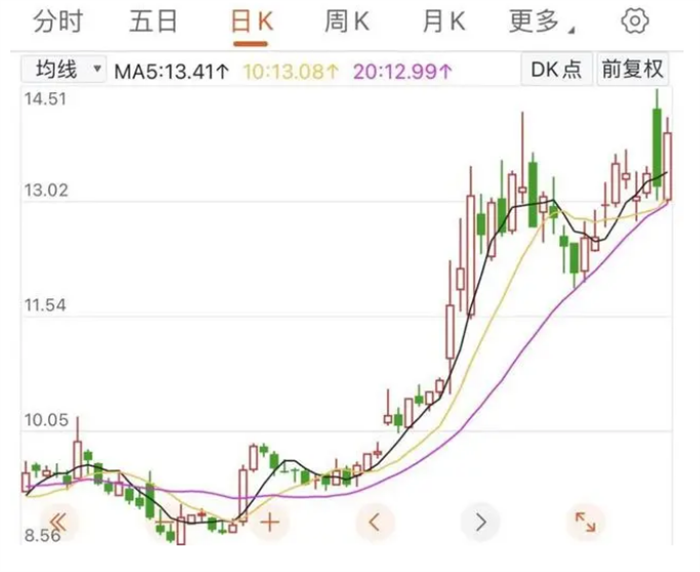Image resolution: width=700 pixels, height=572 pixels.
Task: Move chart to next candle
Action: (480, 521)
